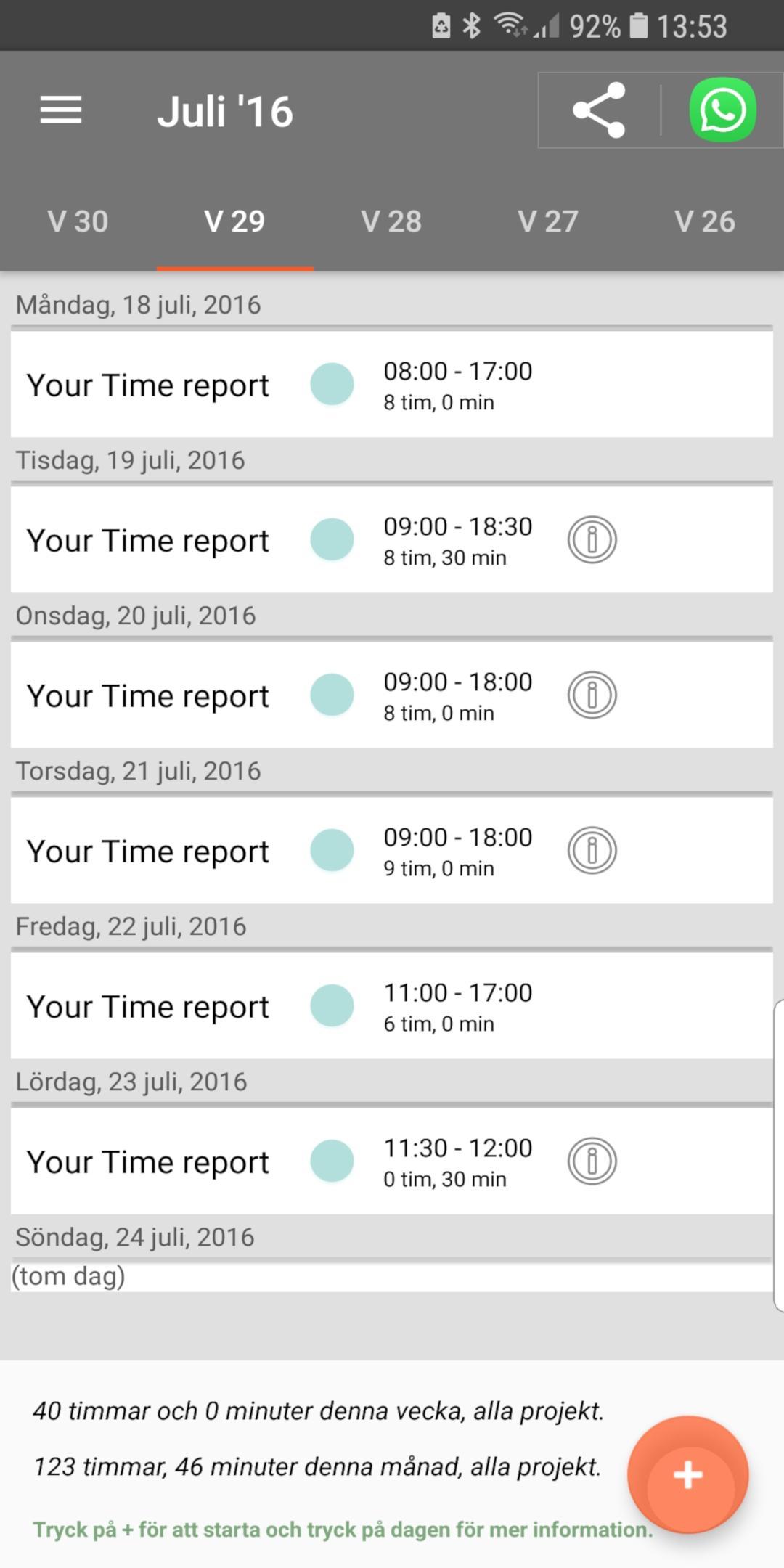Select the empty Sunday 24 July day

391,1277
